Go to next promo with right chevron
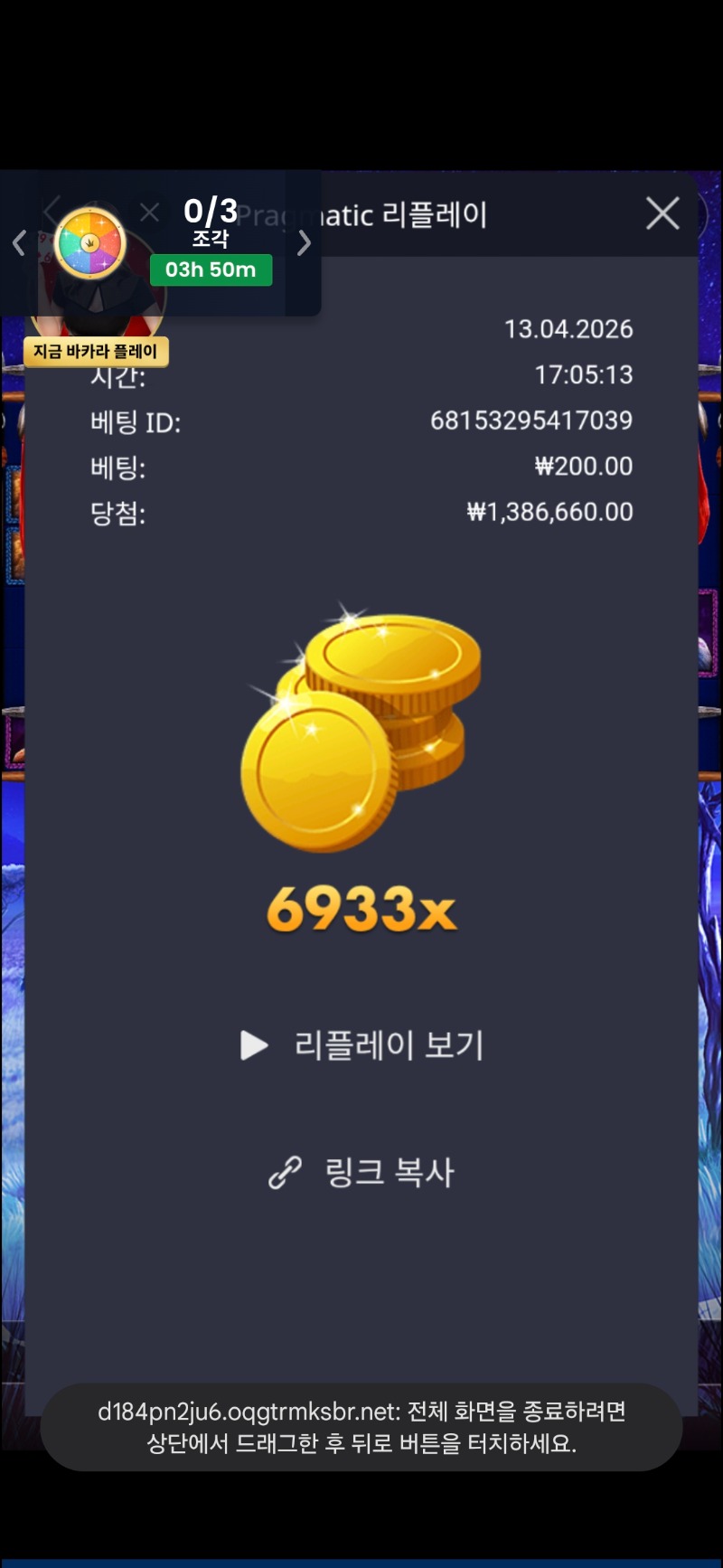Screen dimensions: 723x1568 click(305, 243)
